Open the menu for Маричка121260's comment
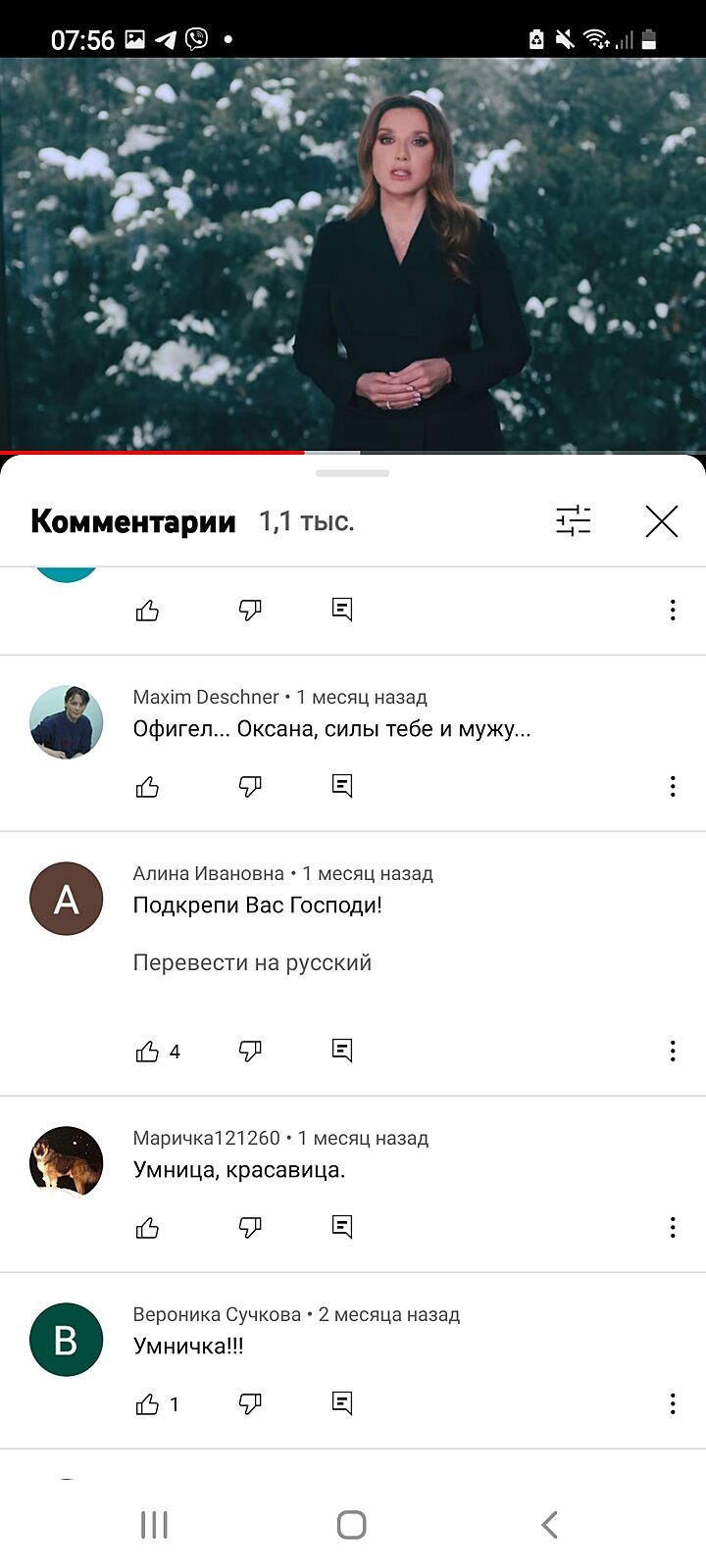The image size is (706, 1568). (673, 1227)
